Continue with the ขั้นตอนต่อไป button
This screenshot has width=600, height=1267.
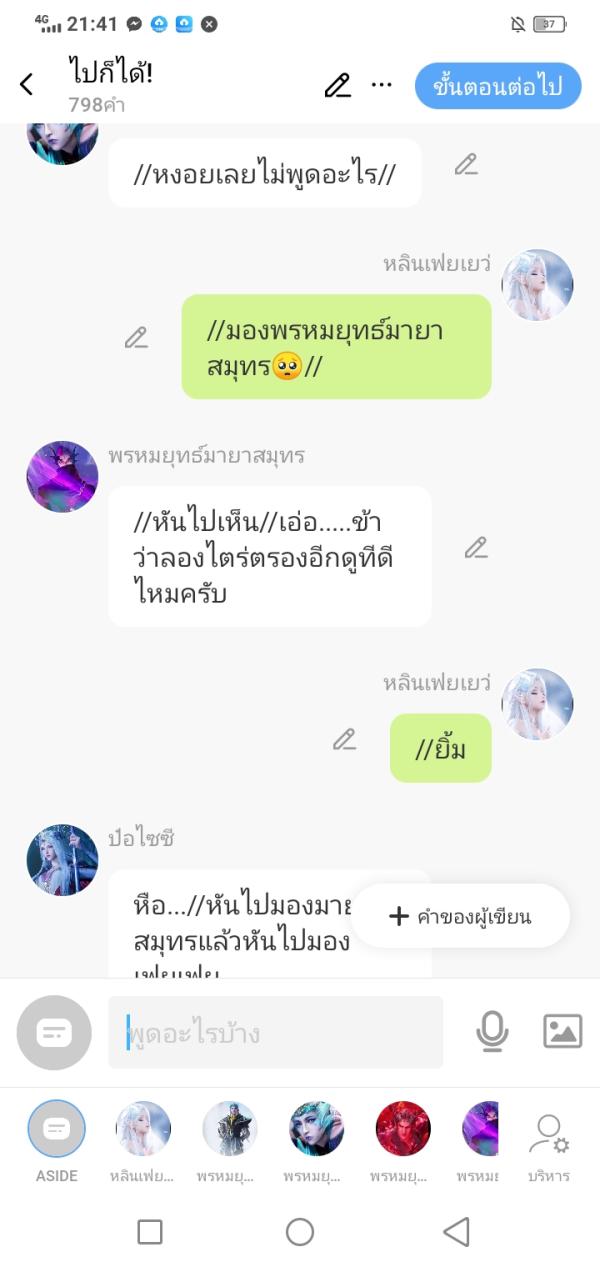pyautogui.click(x=497, y=86)
